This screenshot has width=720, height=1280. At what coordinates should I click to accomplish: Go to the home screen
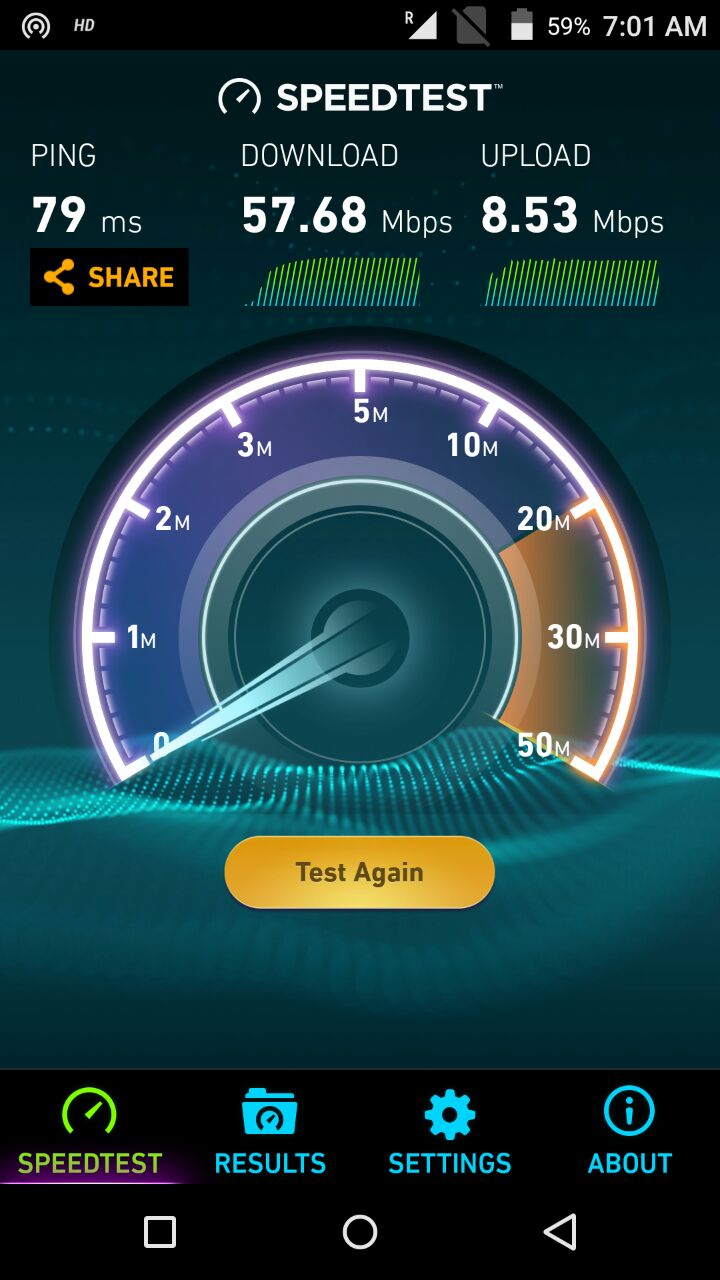pos(360,1232)
